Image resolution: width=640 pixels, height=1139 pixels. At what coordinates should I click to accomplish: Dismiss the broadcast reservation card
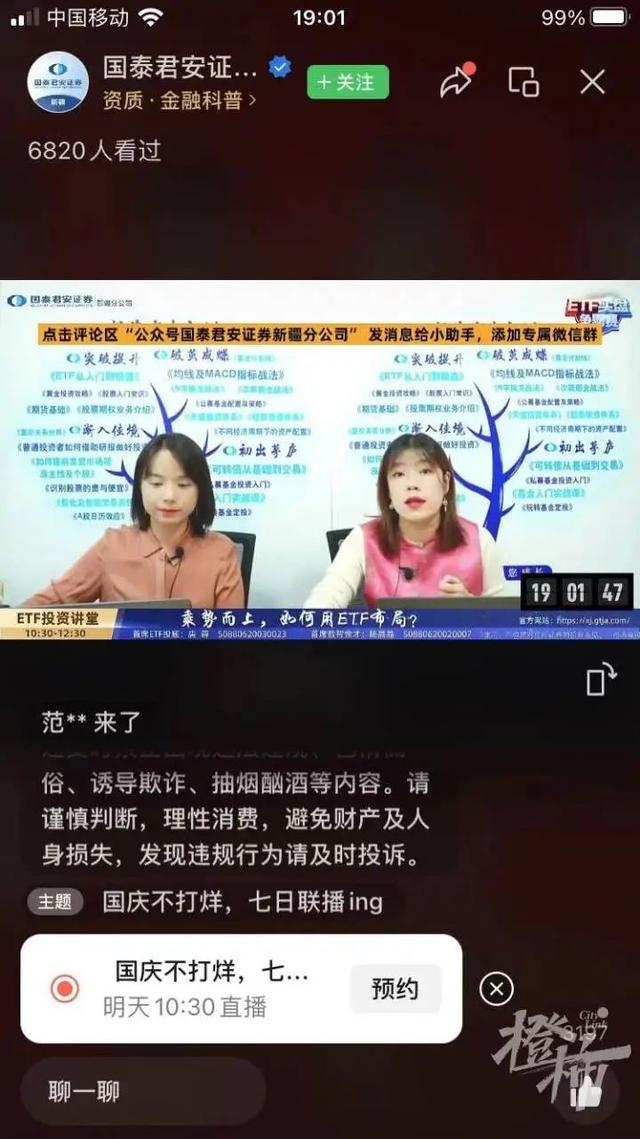496,989
